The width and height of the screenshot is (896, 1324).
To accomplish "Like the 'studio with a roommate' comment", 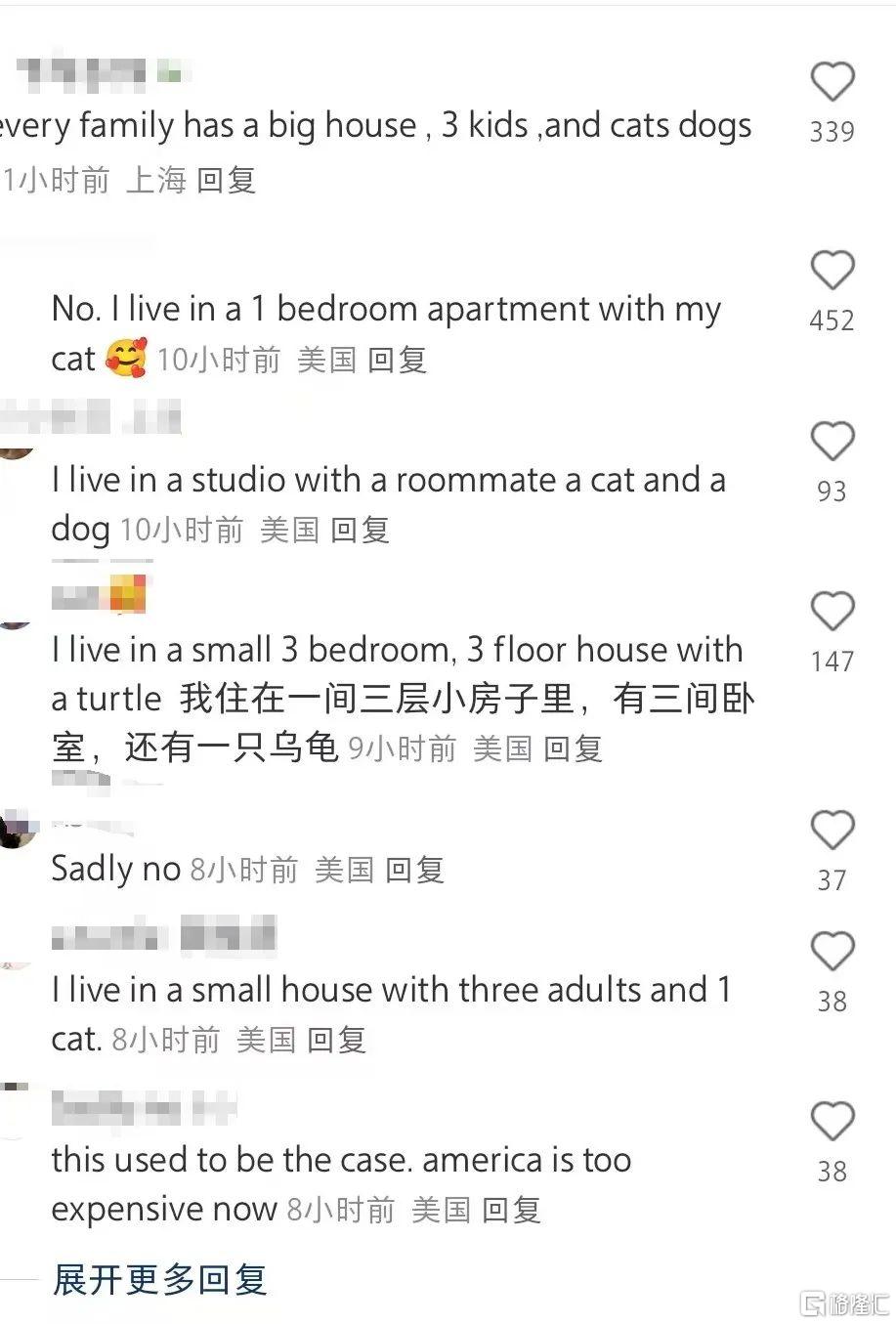I will pyautogui.click(x=832, y=442).
